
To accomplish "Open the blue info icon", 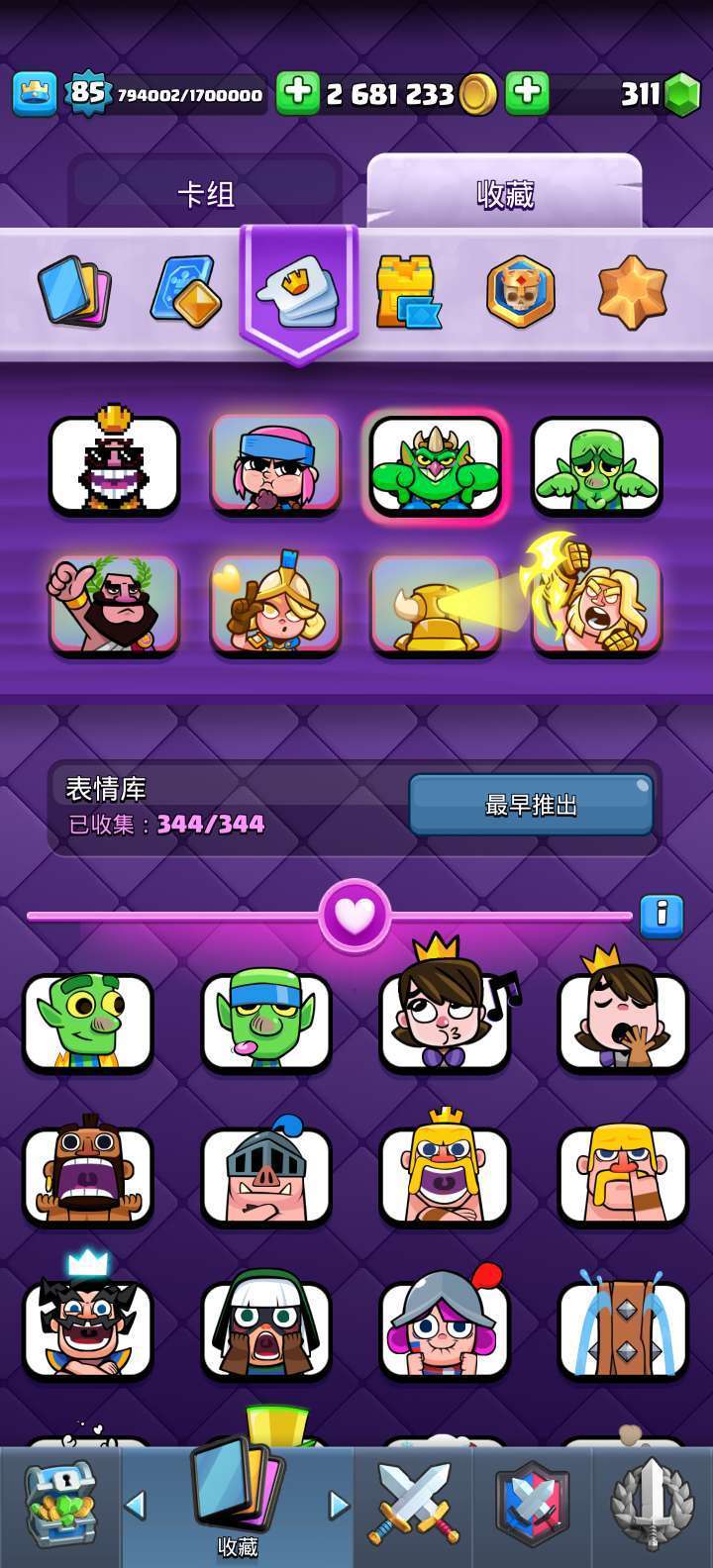I will point(661,917).
